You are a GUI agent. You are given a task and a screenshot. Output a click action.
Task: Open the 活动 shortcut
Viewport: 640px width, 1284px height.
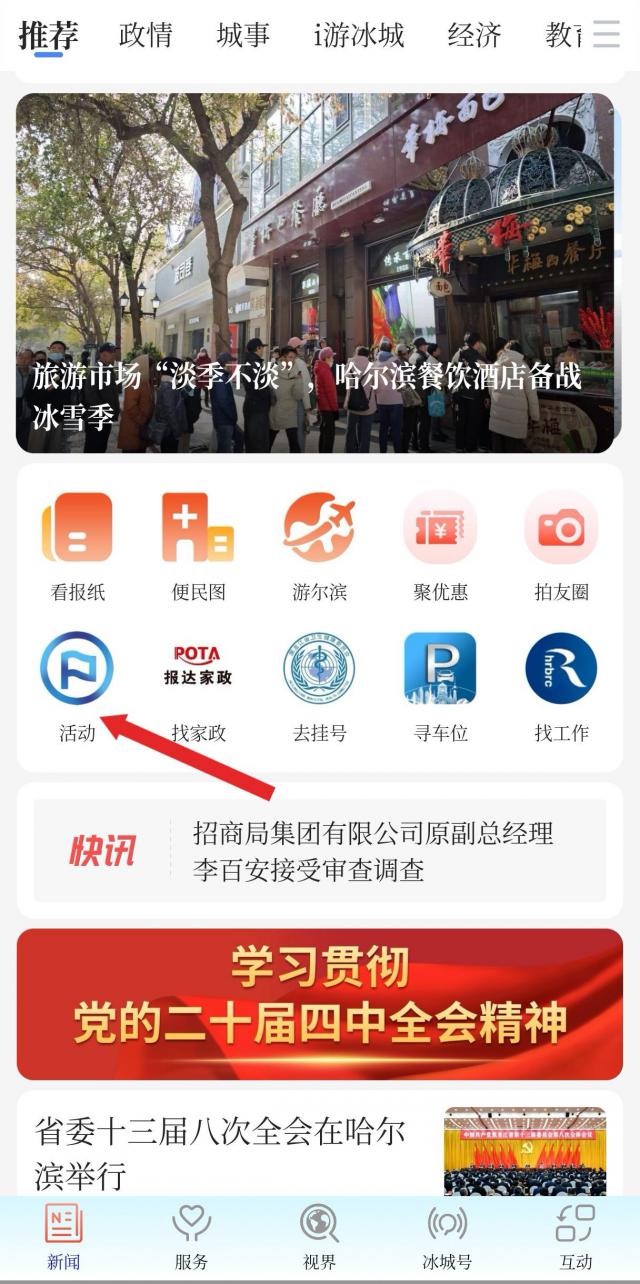tap(77, 686)
